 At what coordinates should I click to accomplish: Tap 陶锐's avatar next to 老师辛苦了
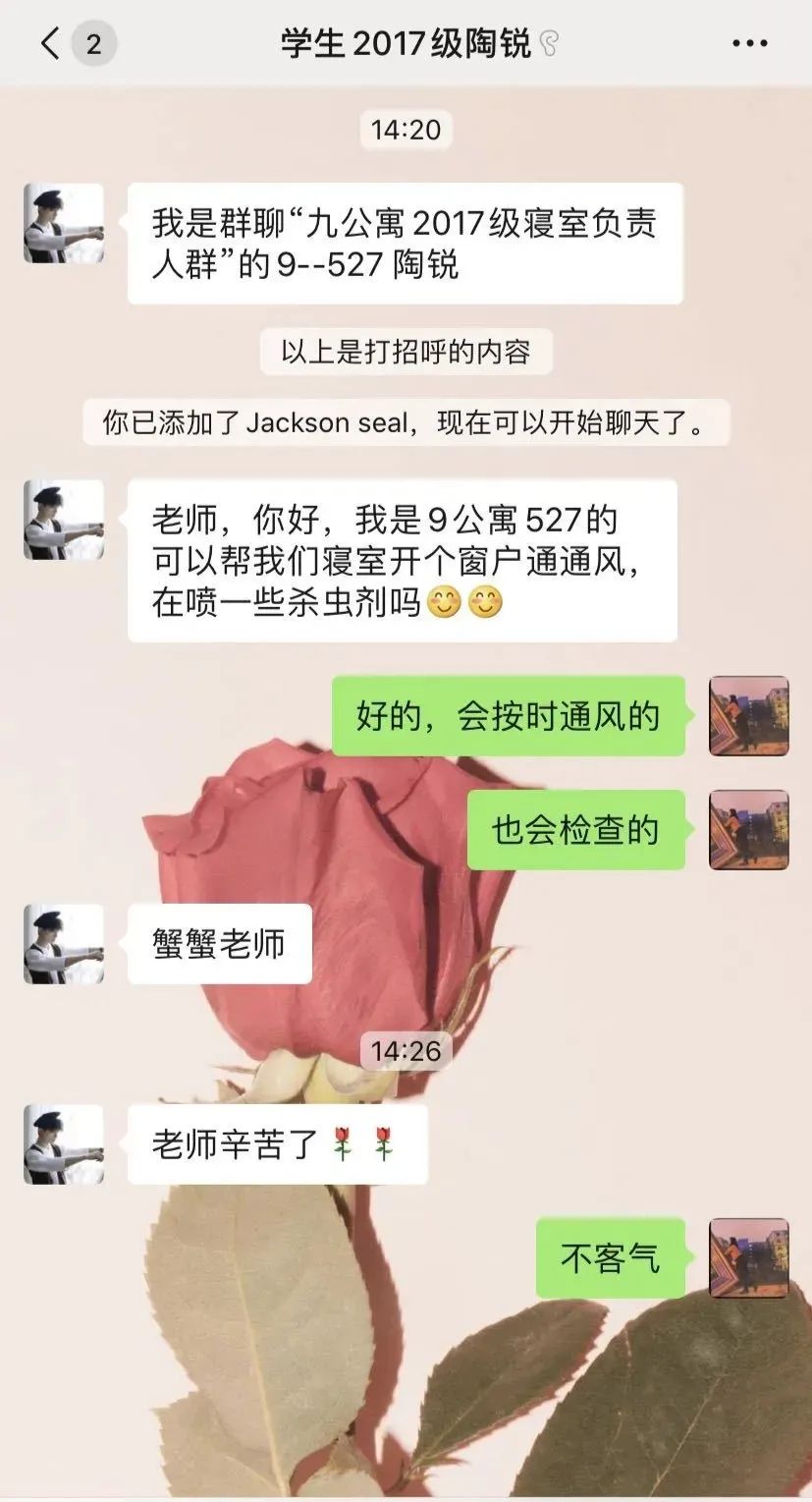point(64,1143)
